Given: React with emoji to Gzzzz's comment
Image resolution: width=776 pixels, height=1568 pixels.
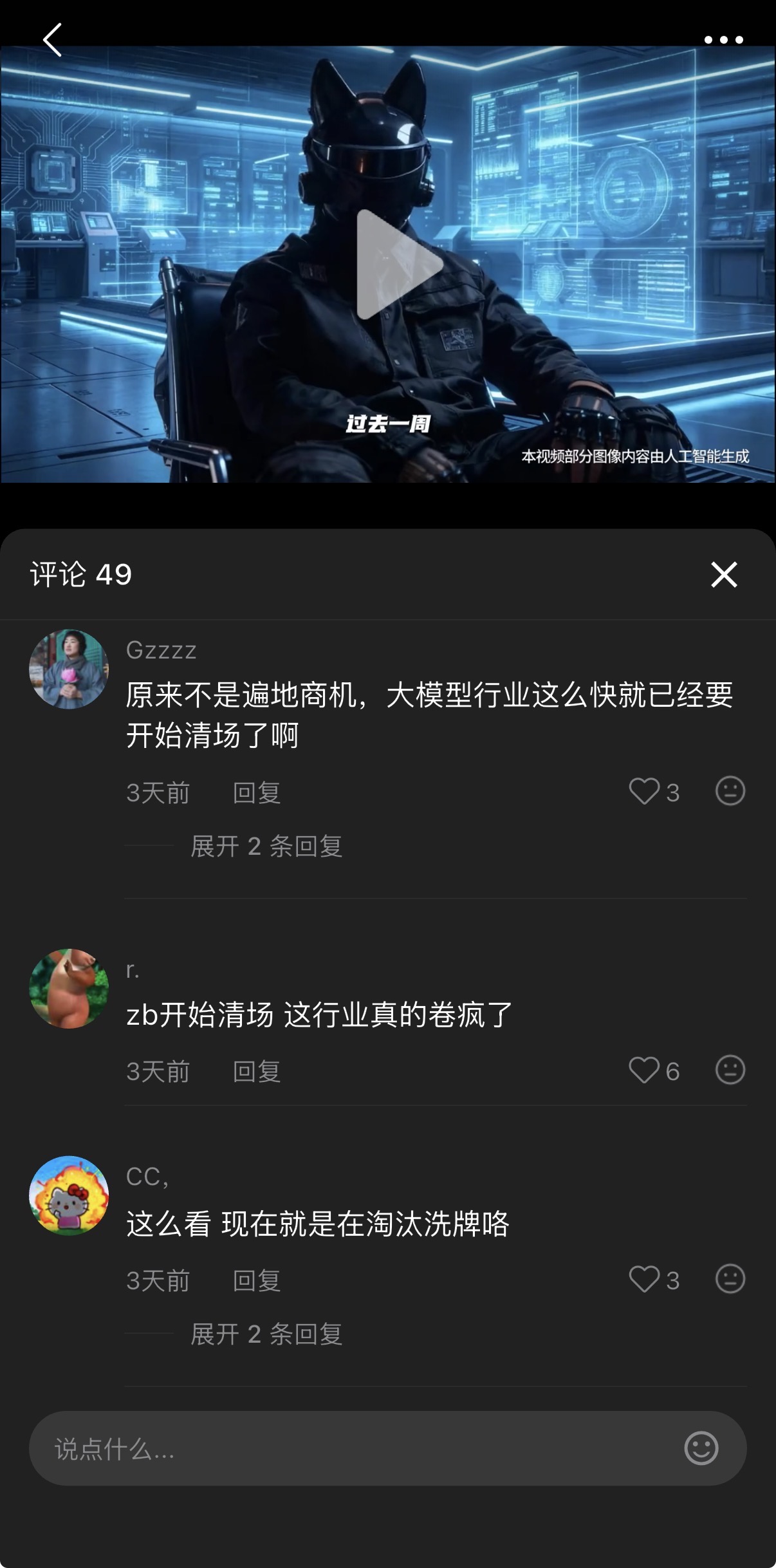Looking at the screenshot, I should click(x=730, y=791).
